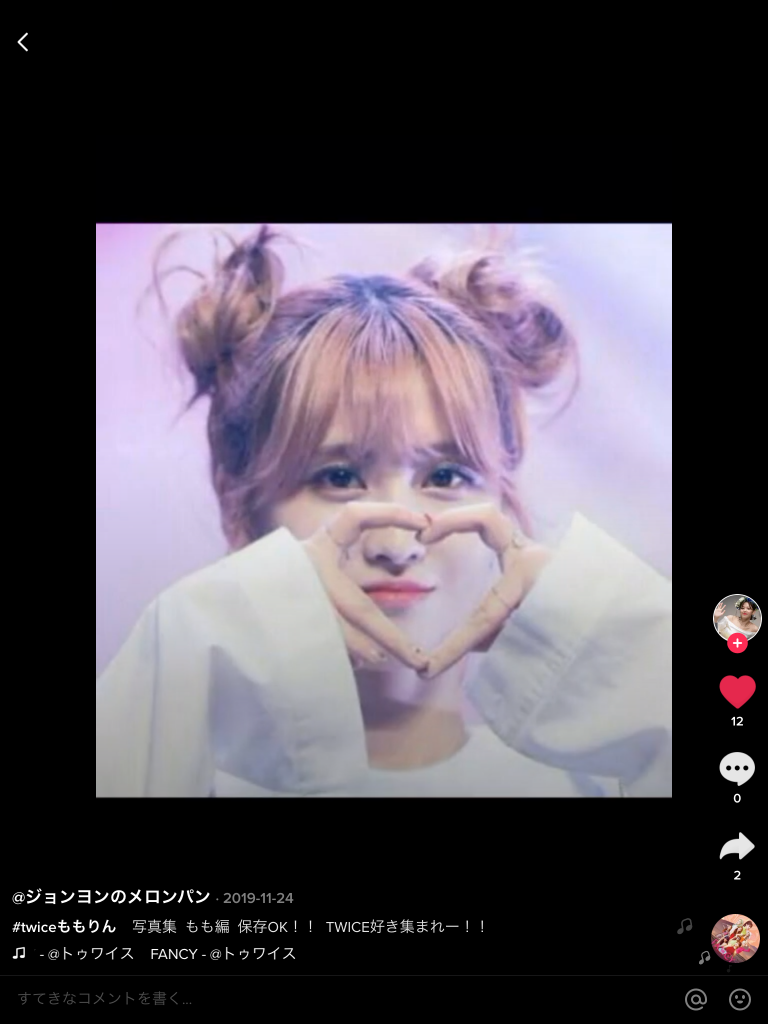Share this video with the arrow icon
Image resolution: width=768 pixels, height=1024 pixels.
click(x=737, y=847)
